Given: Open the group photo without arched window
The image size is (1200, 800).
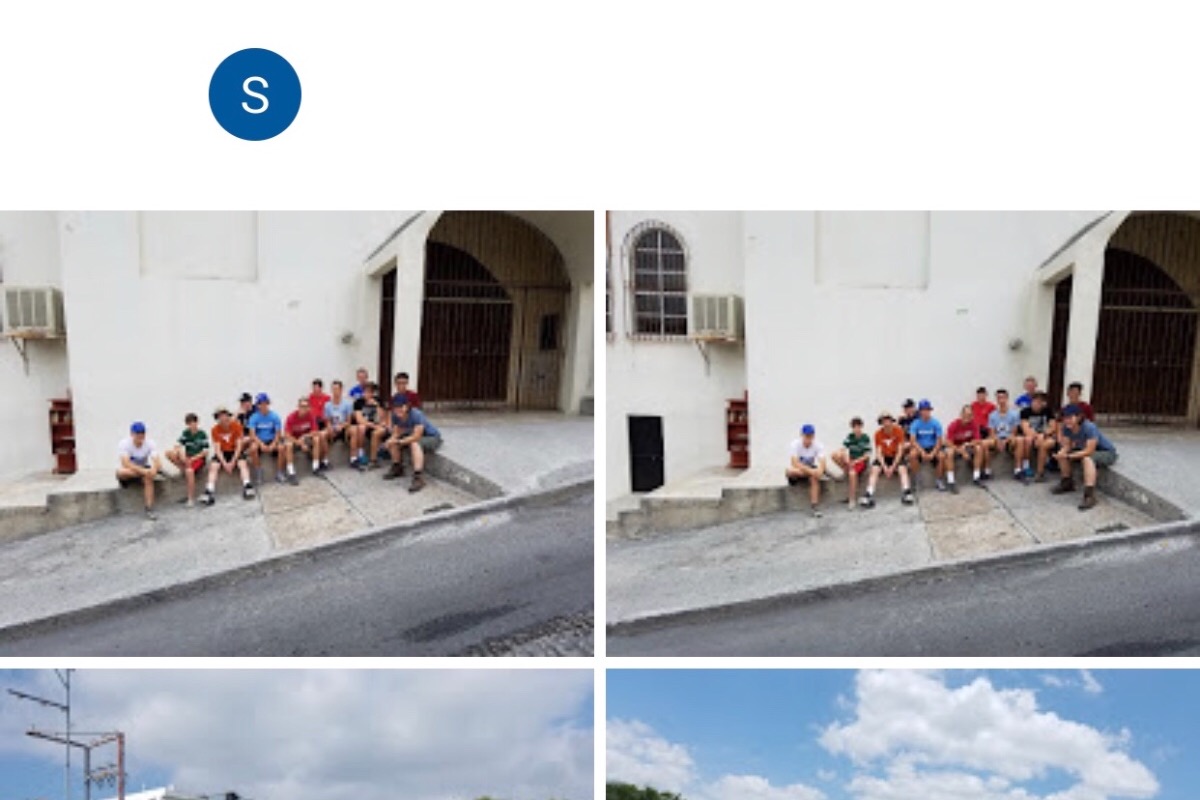Looking at the screenshot, I should click(x=296, y=432).
